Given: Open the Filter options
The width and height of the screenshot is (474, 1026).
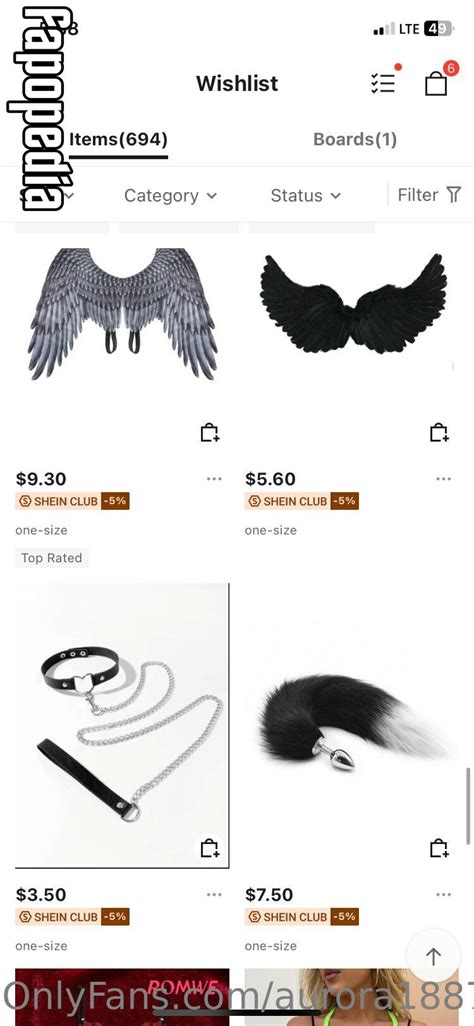Looking at the screenshot, I should tap(429, 195).
